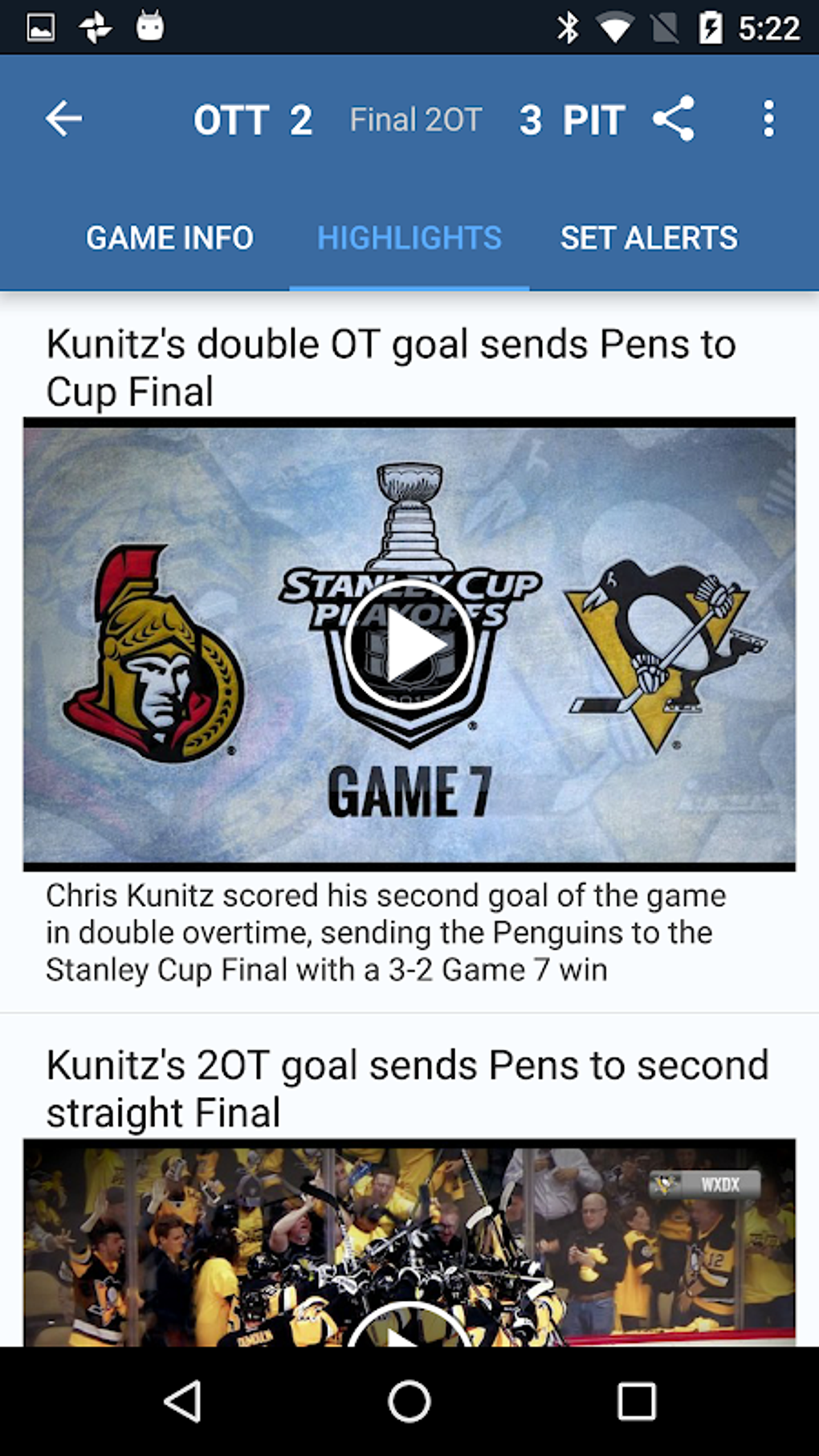Switch to the GAME INFO tab
Viewport: 819px width, 1456px height.
(x=170, y=238)
